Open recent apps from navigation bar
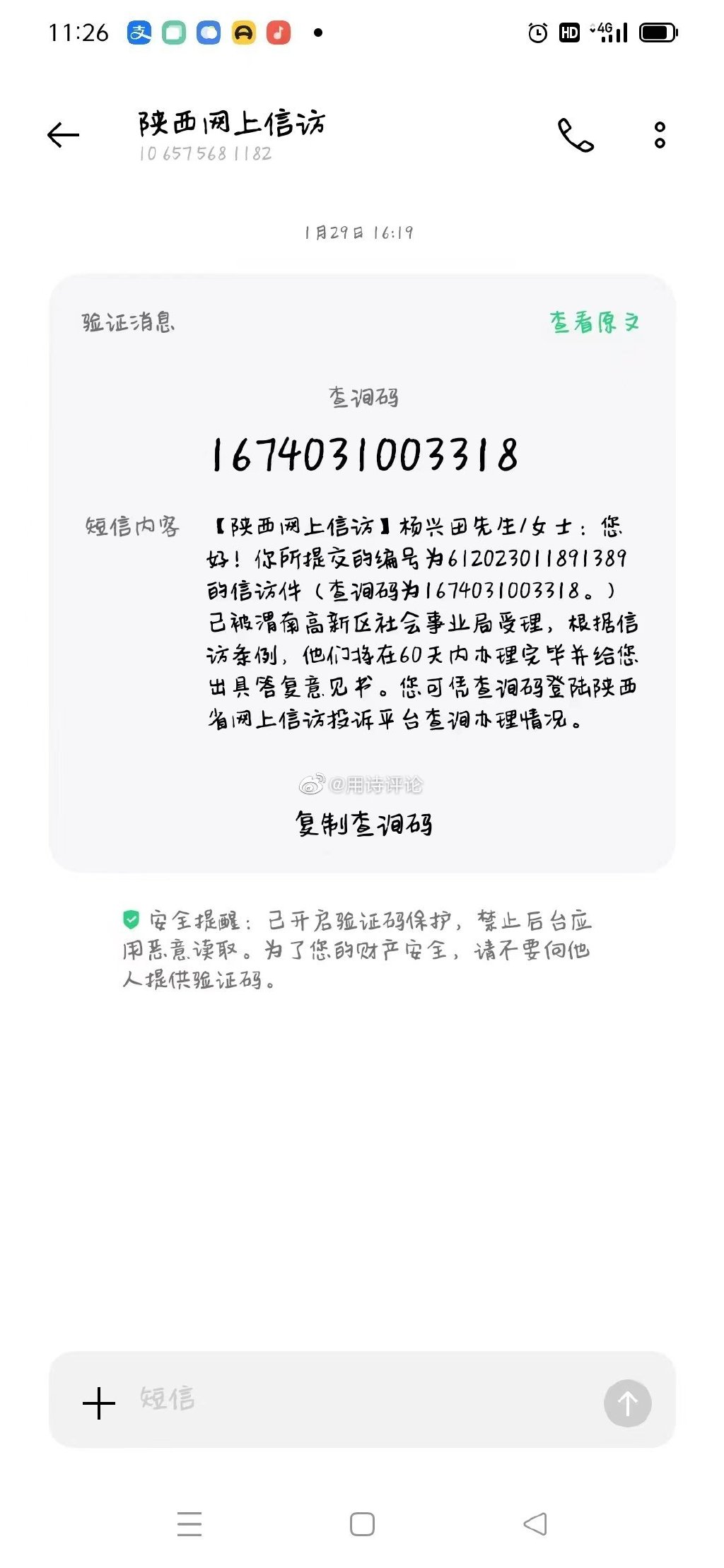724x1568 pixels. pos(189,1524)
